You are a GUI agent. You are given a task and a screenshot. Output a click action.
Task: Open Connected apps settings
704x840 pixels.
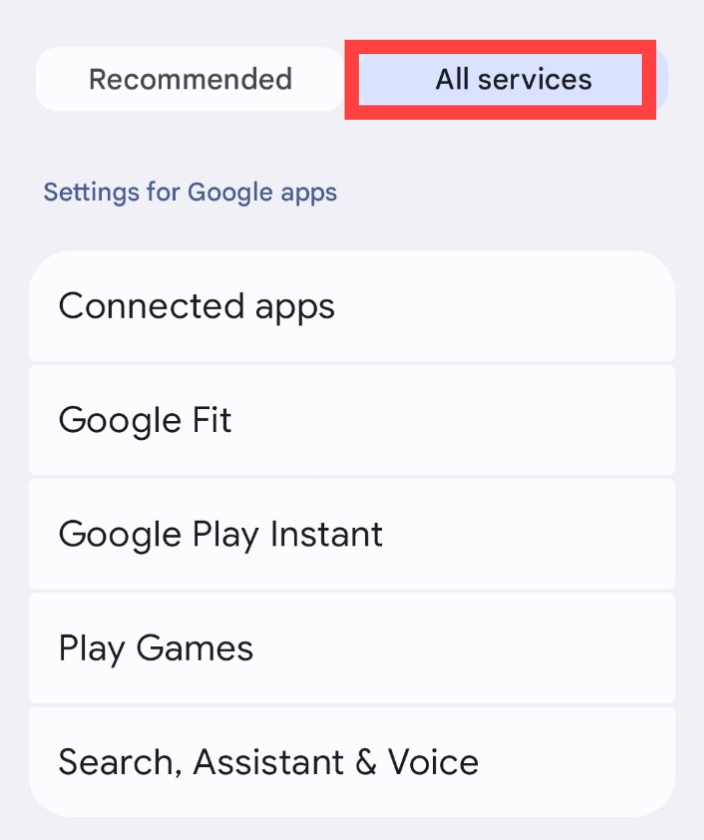[x=352, y=306]
